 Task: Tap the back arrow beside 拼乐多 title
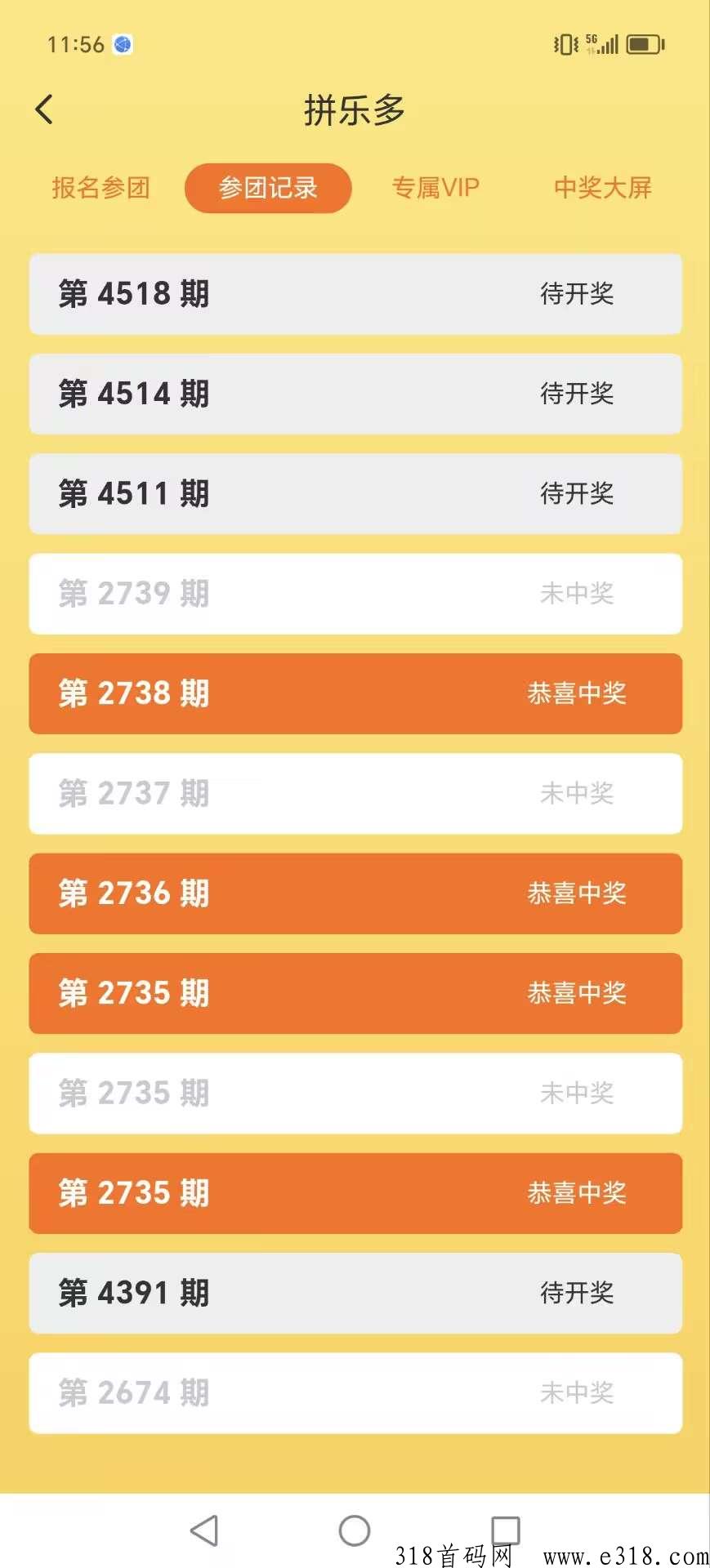tap(44, 109)
